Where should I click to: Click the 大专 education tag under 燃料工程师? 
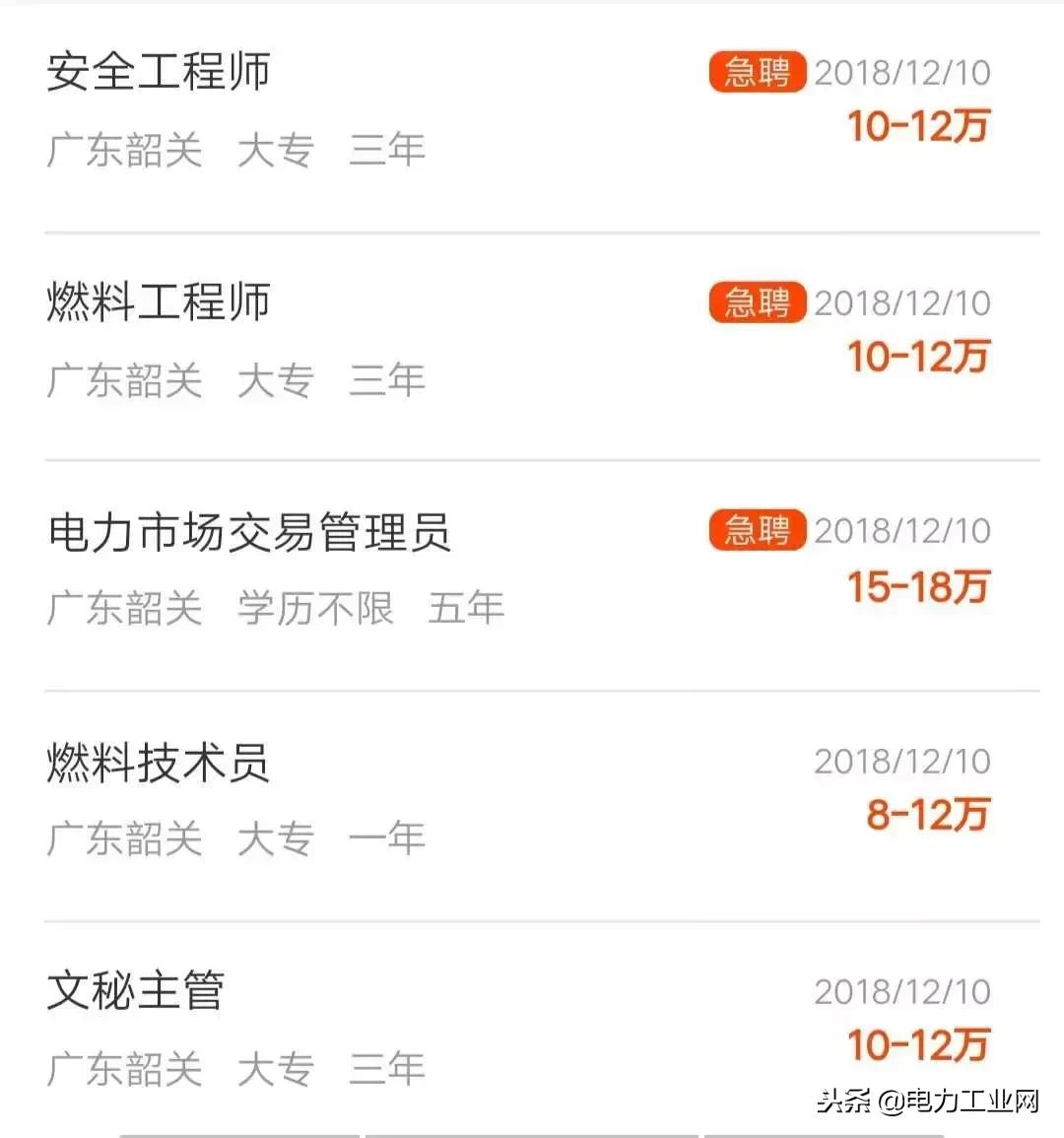point(276,380)
